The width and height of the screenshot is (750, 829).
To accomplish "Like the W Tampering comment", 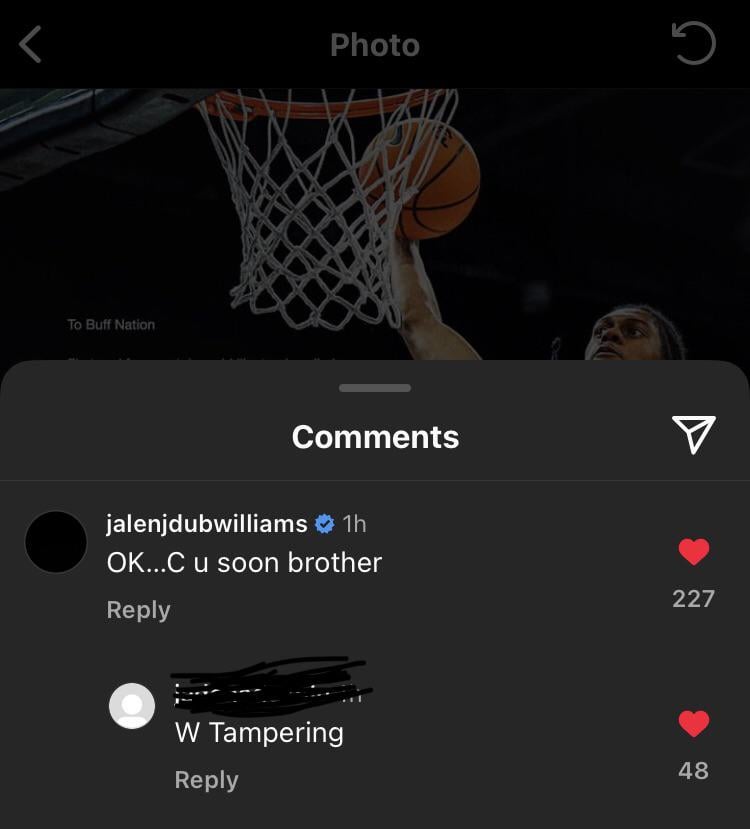I will (693, 723).
